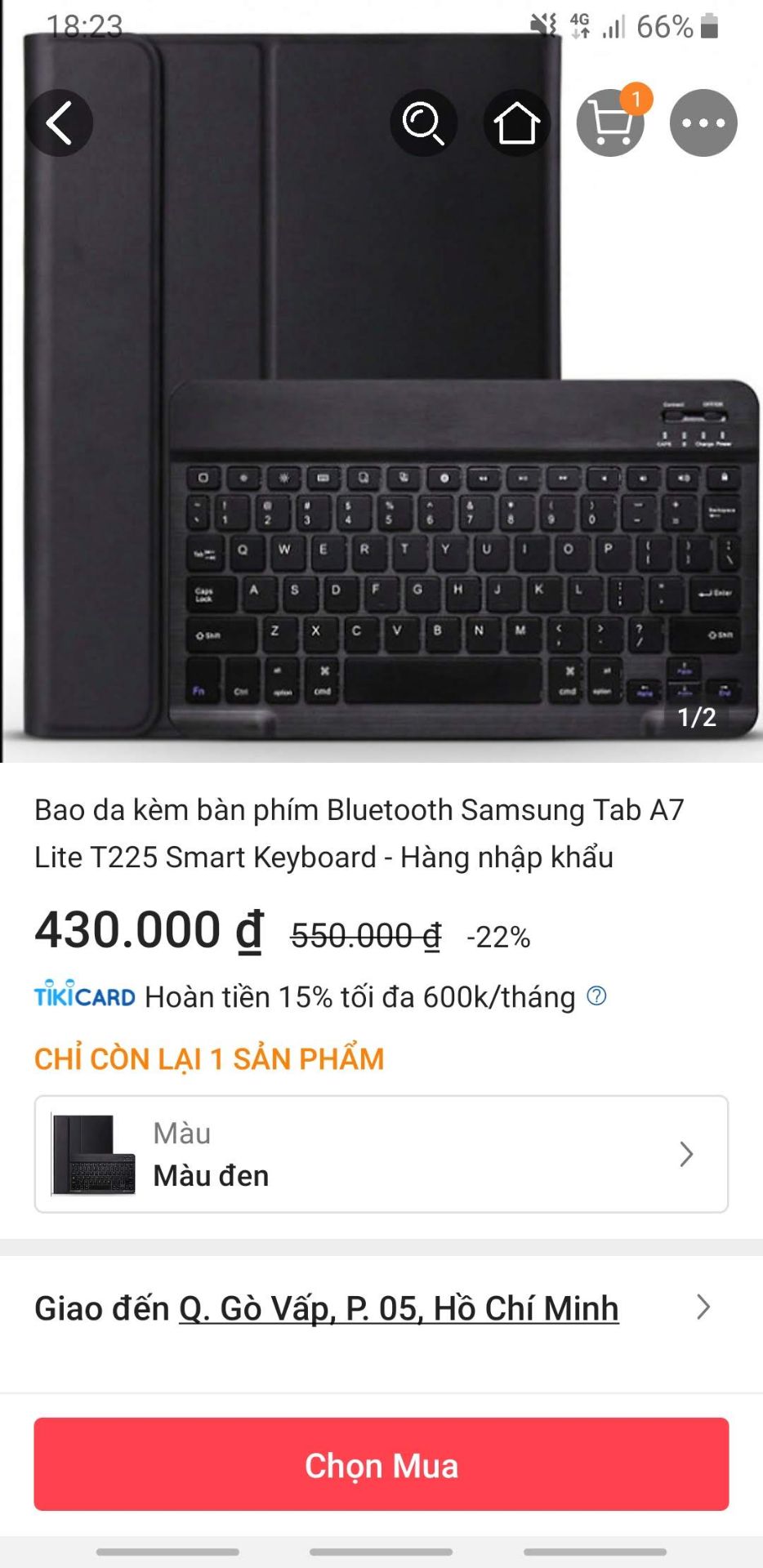Go to Tiki home screen

point(516,122)
